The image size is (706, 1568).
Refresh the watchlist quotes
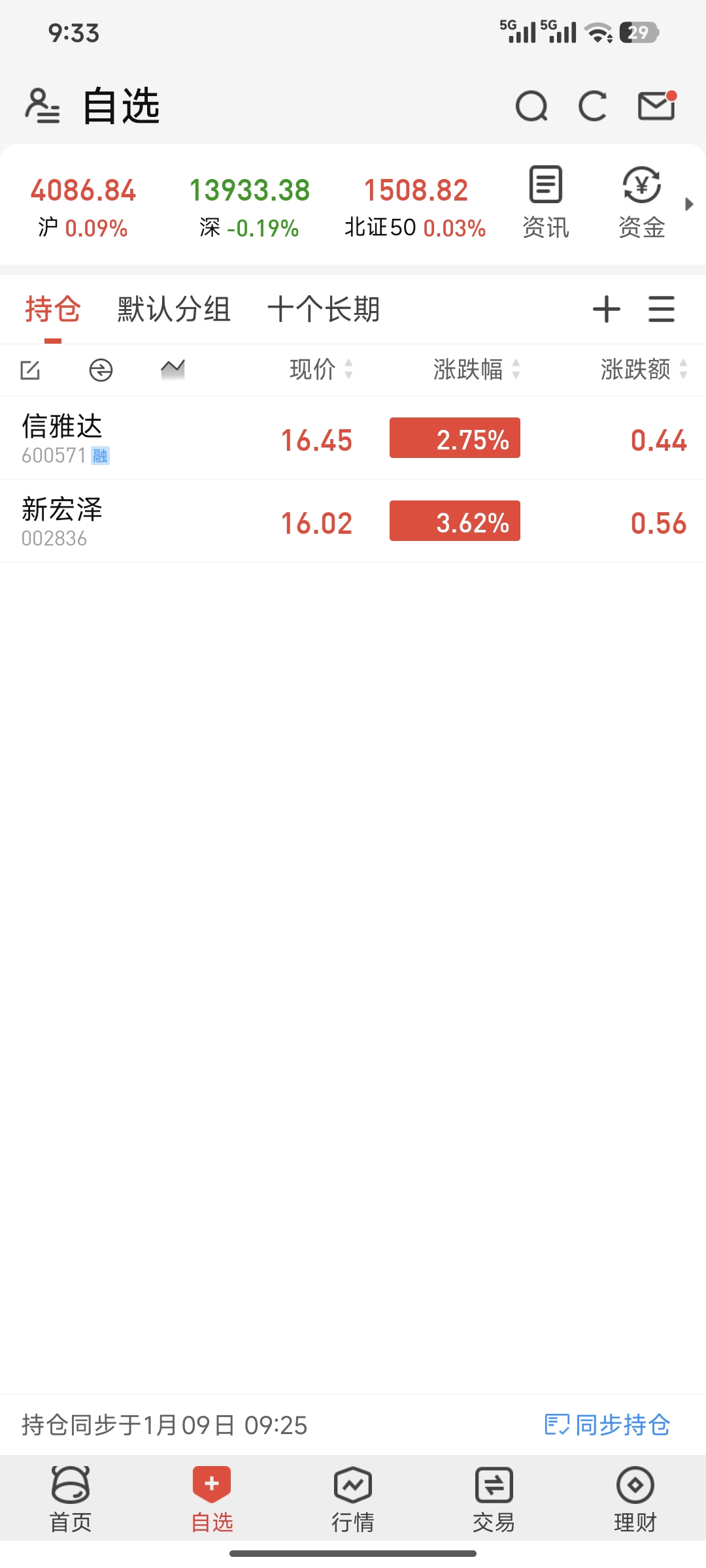592,106
